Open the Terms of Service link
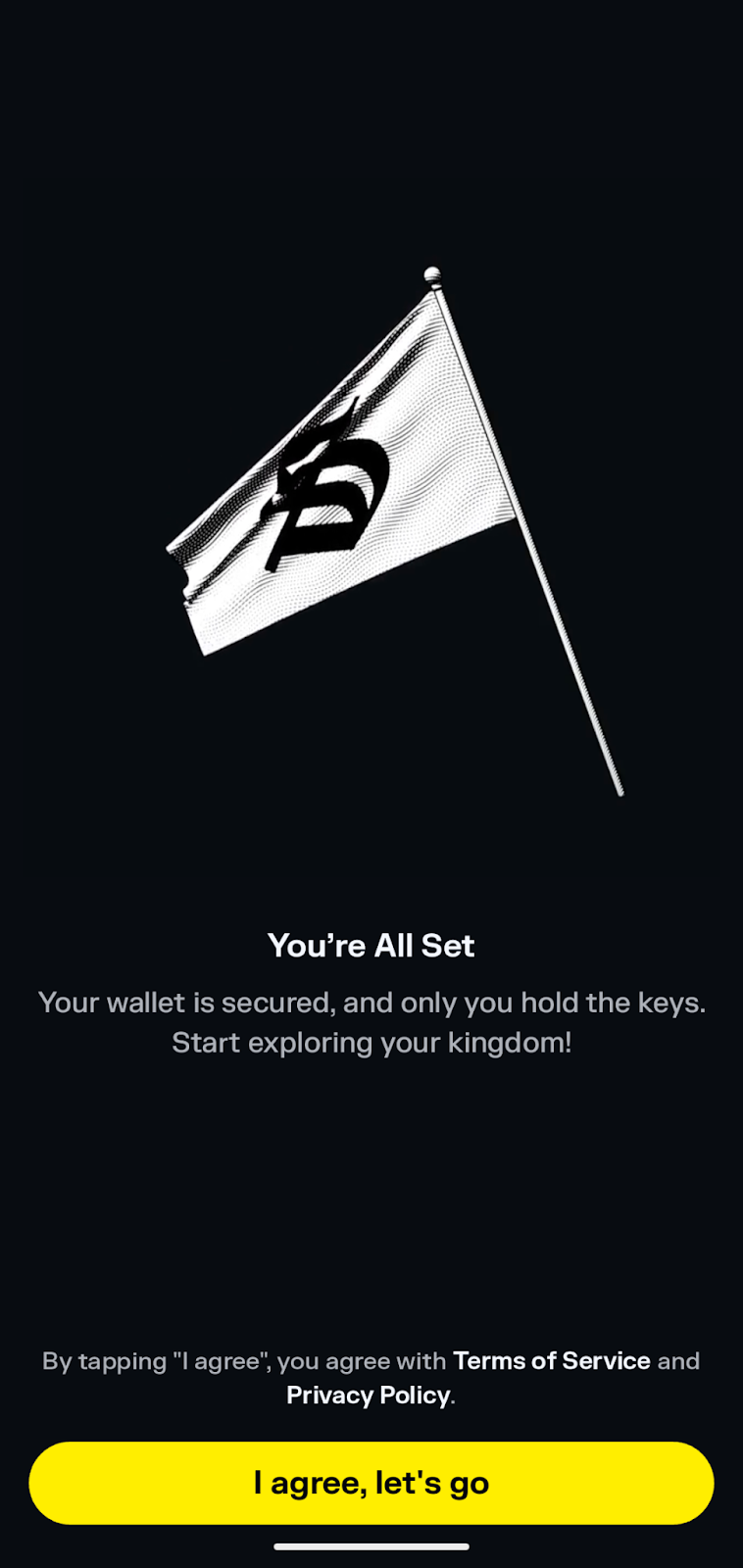This screenshot has width=743, height=1568. click(x=551, y=1360)
